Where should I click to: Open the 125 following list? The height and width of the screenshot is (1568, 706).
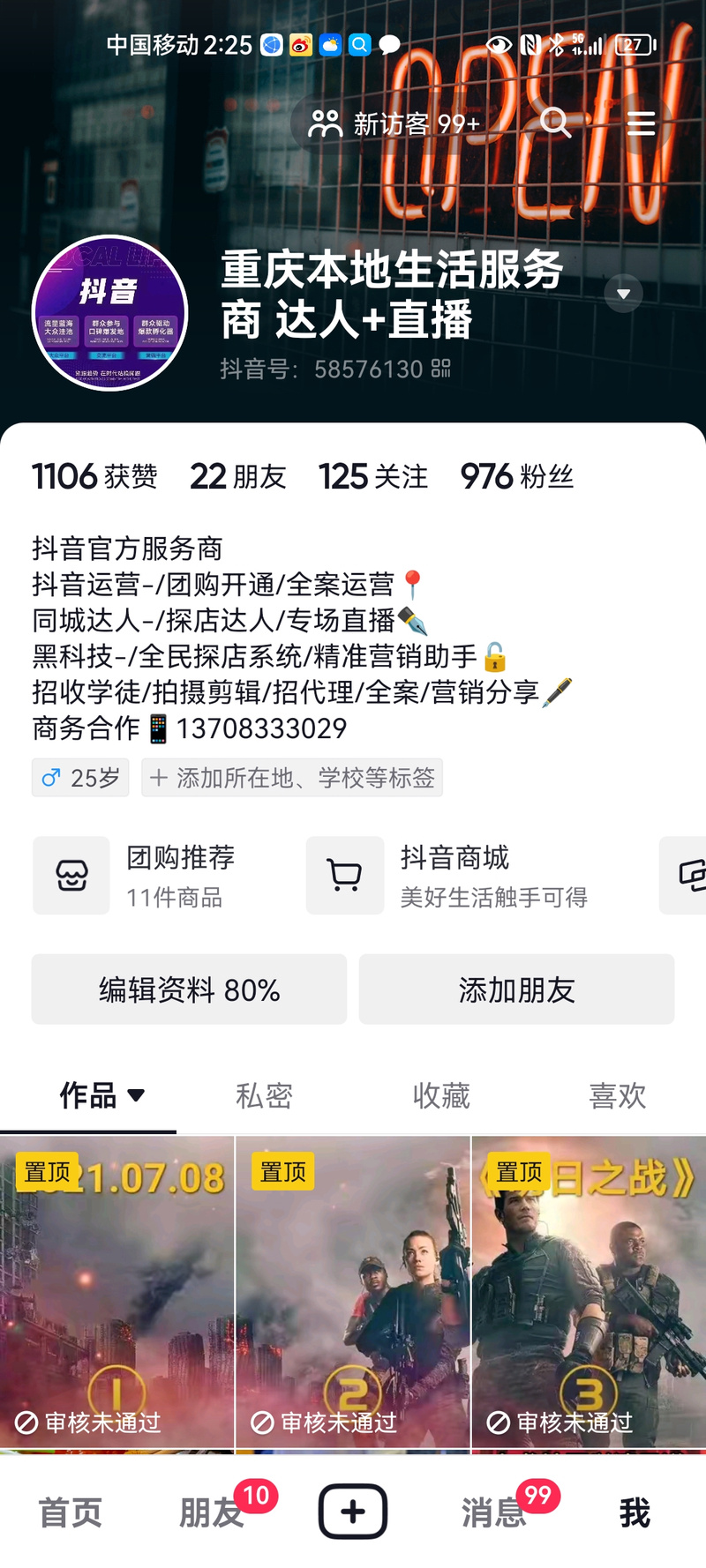[x=373, y=477]
